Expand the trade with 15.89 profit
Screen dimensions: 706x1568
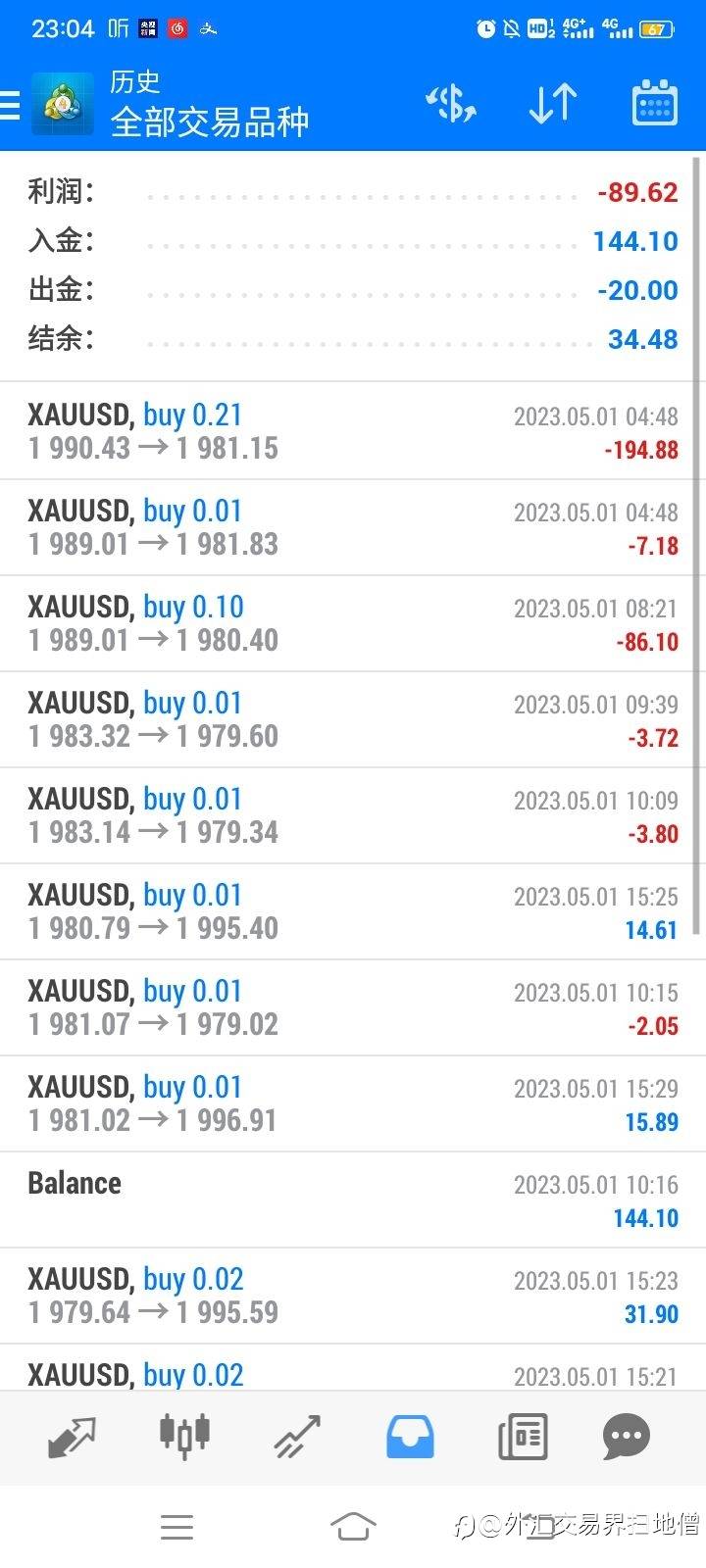coord(353,1103)
